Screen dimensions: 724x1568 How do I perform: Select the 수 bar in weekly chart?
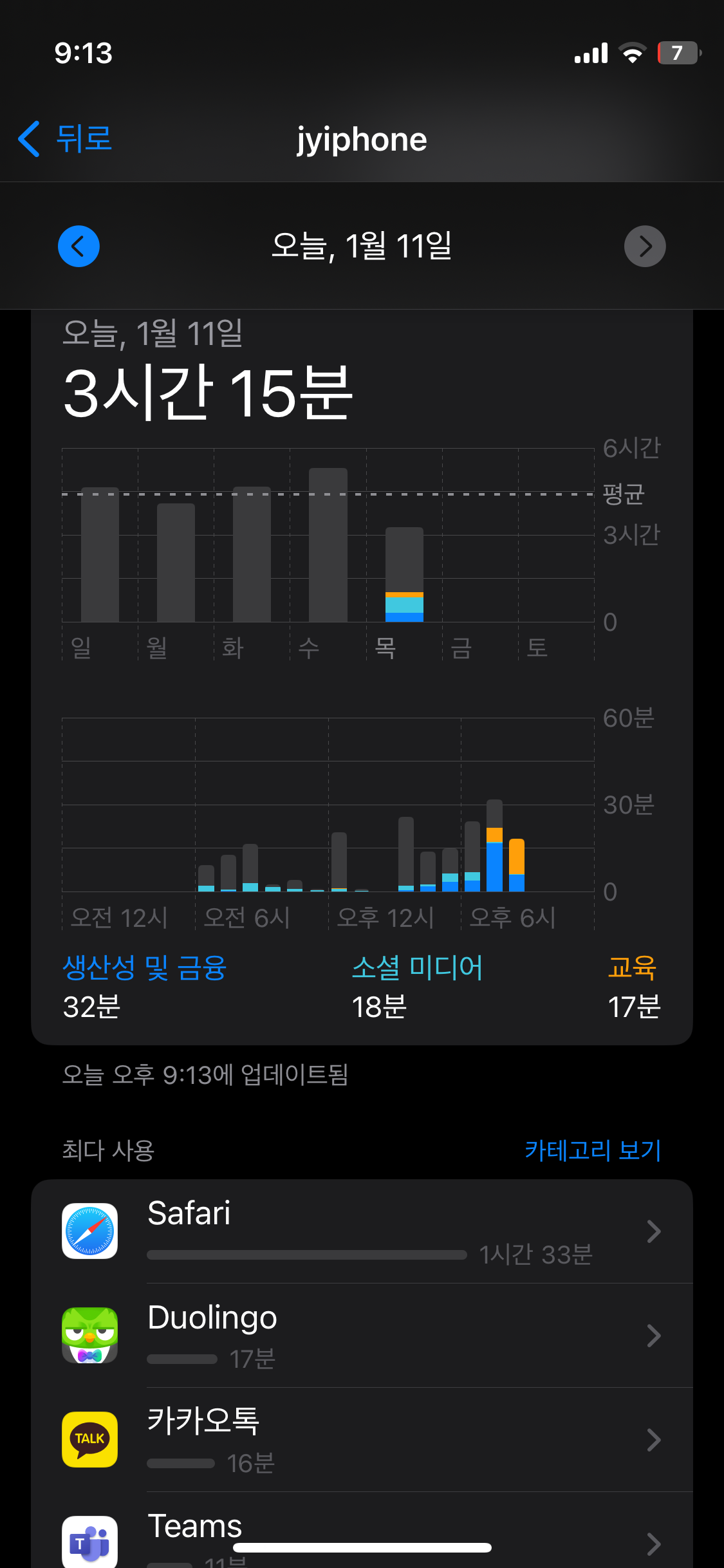pyautogui.click(x=328, y=545)
